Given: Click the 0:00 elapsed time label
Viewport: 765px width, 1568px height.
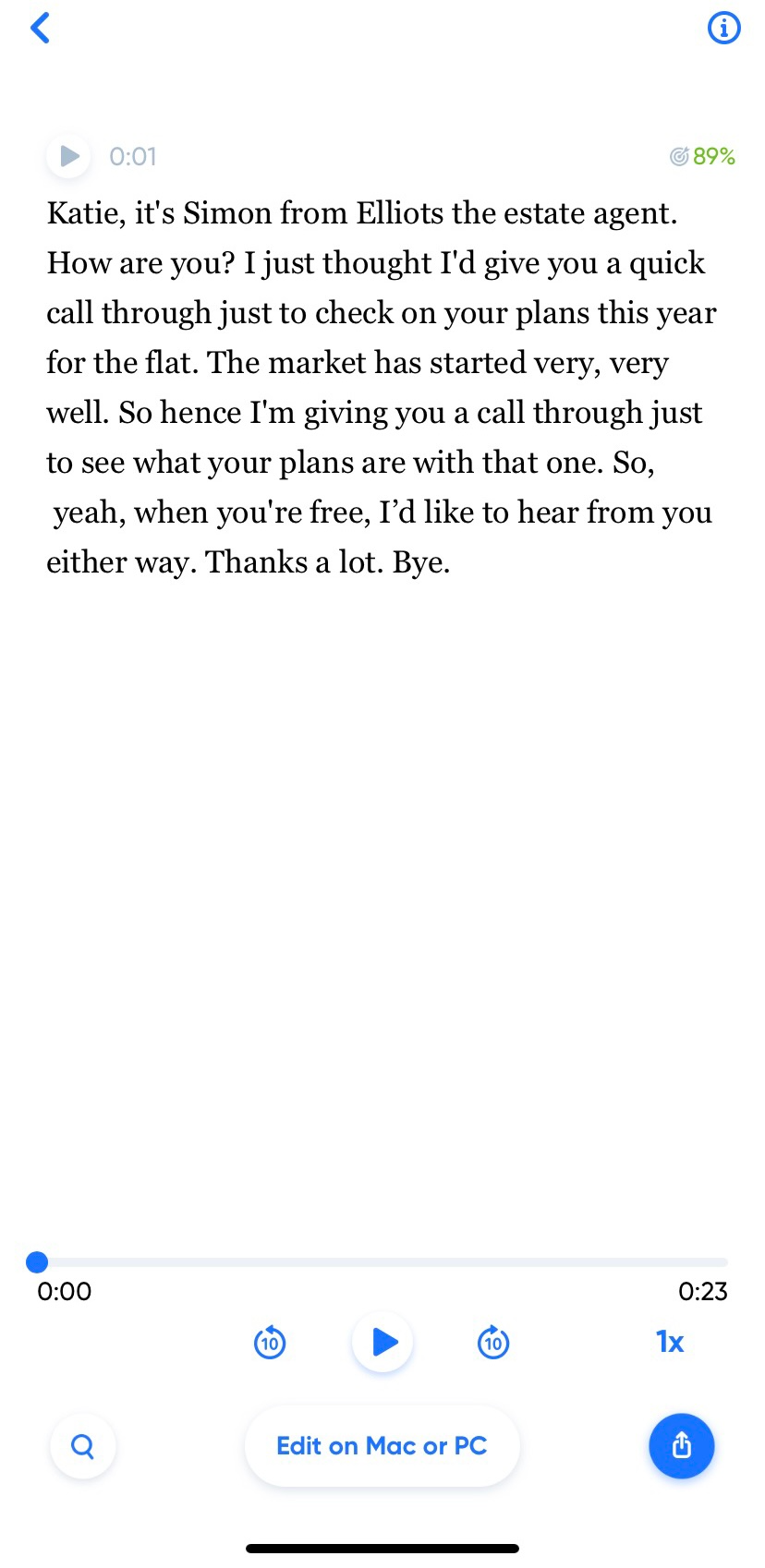Looking at the screenshot, I should click(63, 1291).
